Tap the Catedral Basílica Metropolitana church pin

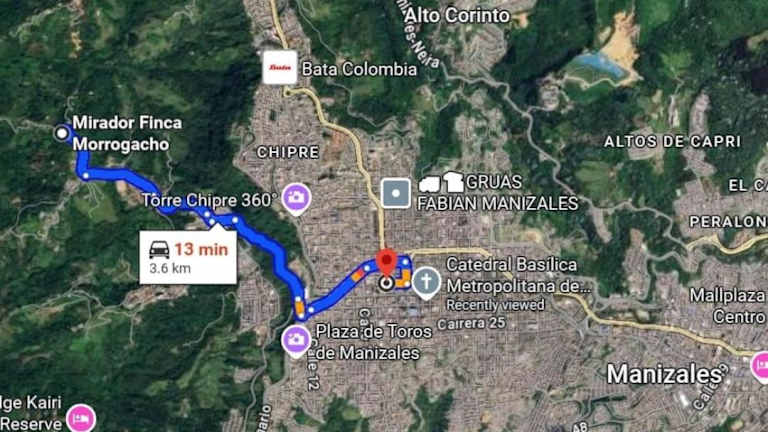coord(426,283)
